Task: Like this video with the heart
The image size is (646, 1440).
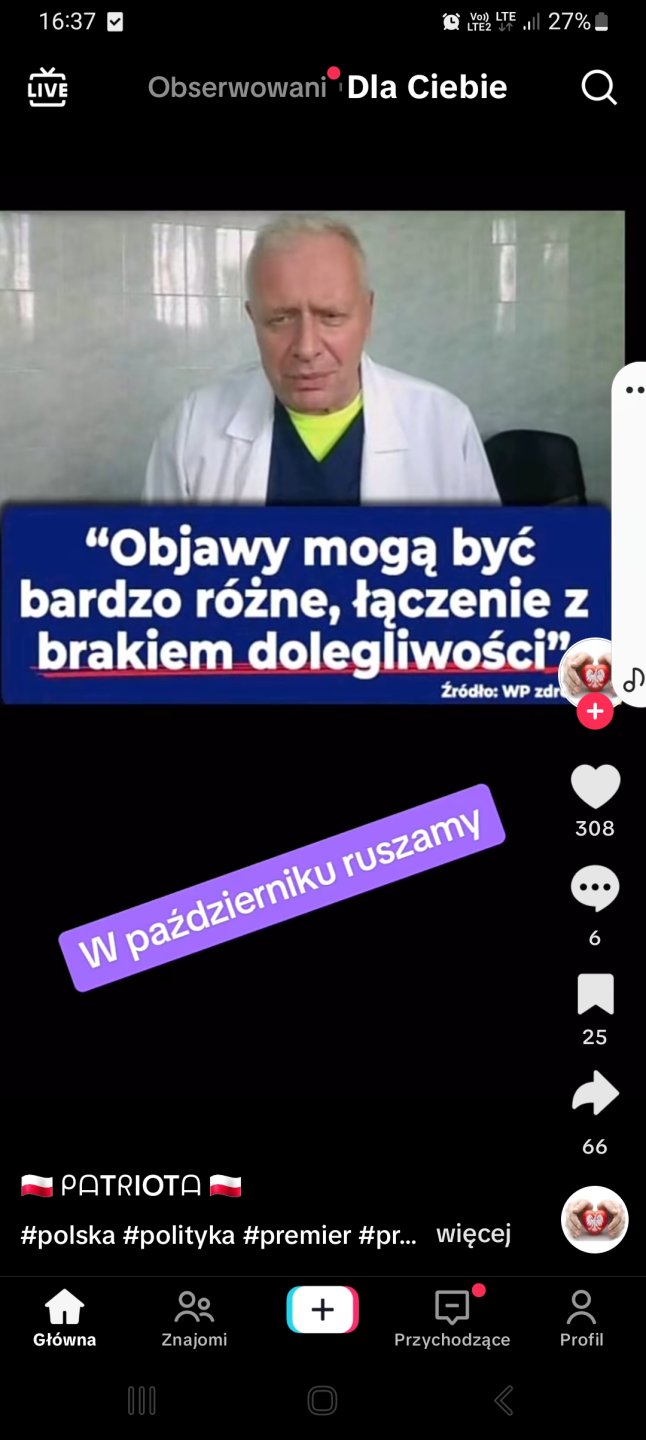Action: (595, 787)
